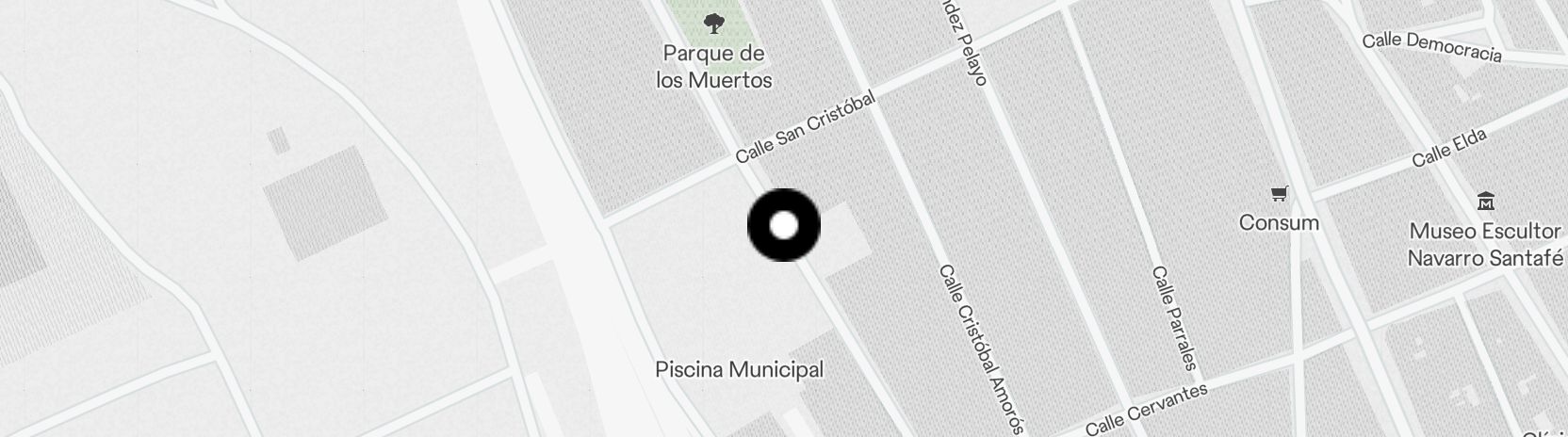Open the Consum supermarket map point
The image size is (1568, 437).
click(x=1279, y=194)
